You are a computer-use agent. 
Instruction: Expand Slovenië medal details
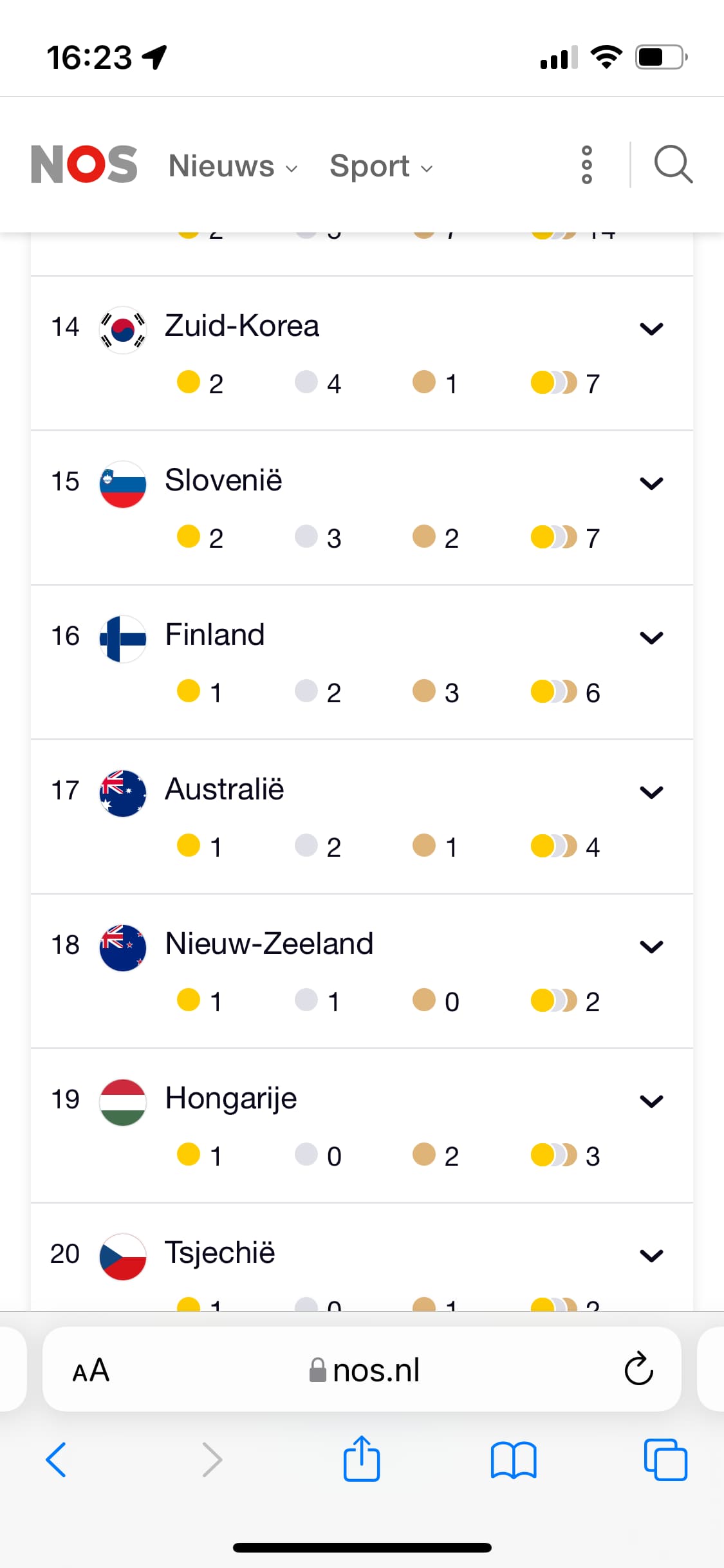(651, 483)
